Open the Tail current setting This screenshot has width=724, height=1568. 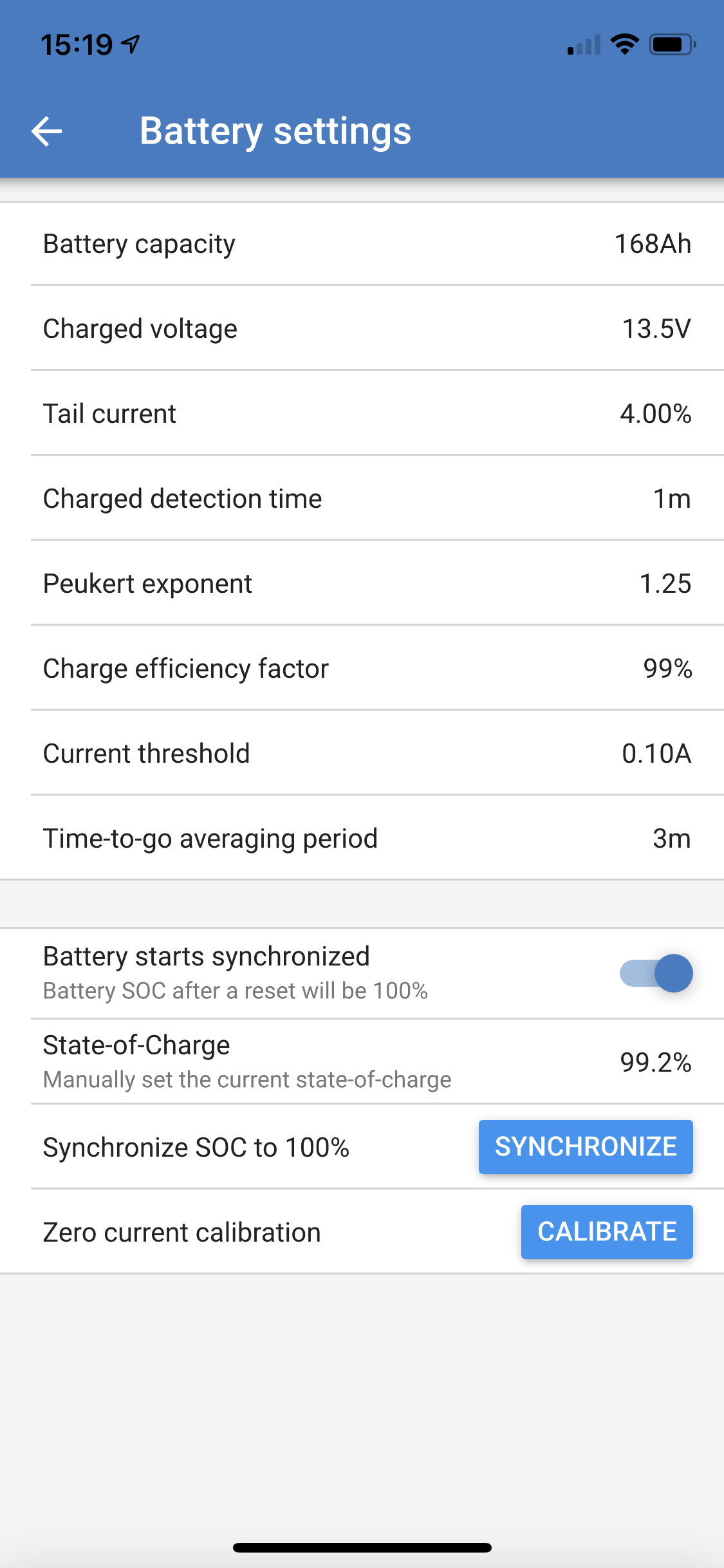tap(362, 414)
